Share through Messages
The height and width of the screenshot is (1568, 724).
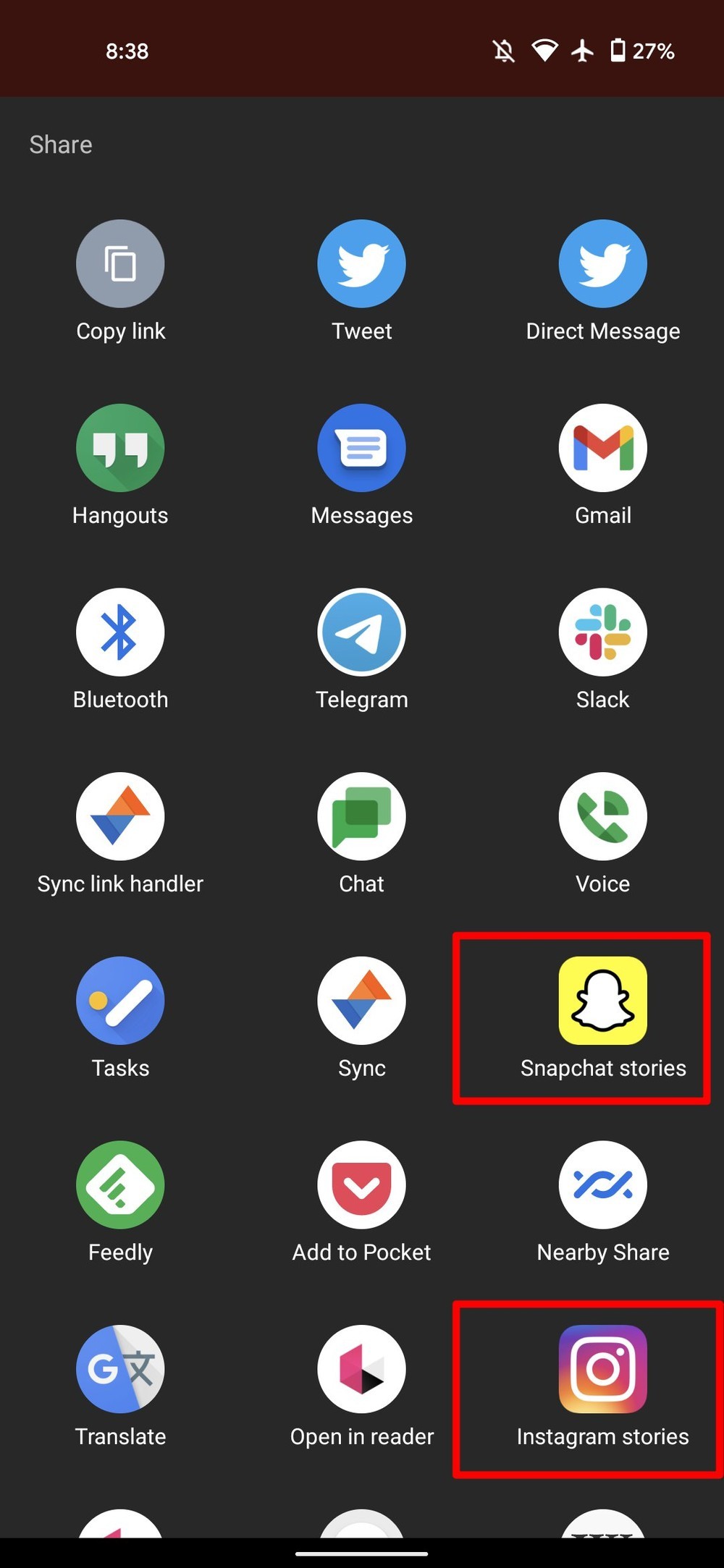[361, 449]
